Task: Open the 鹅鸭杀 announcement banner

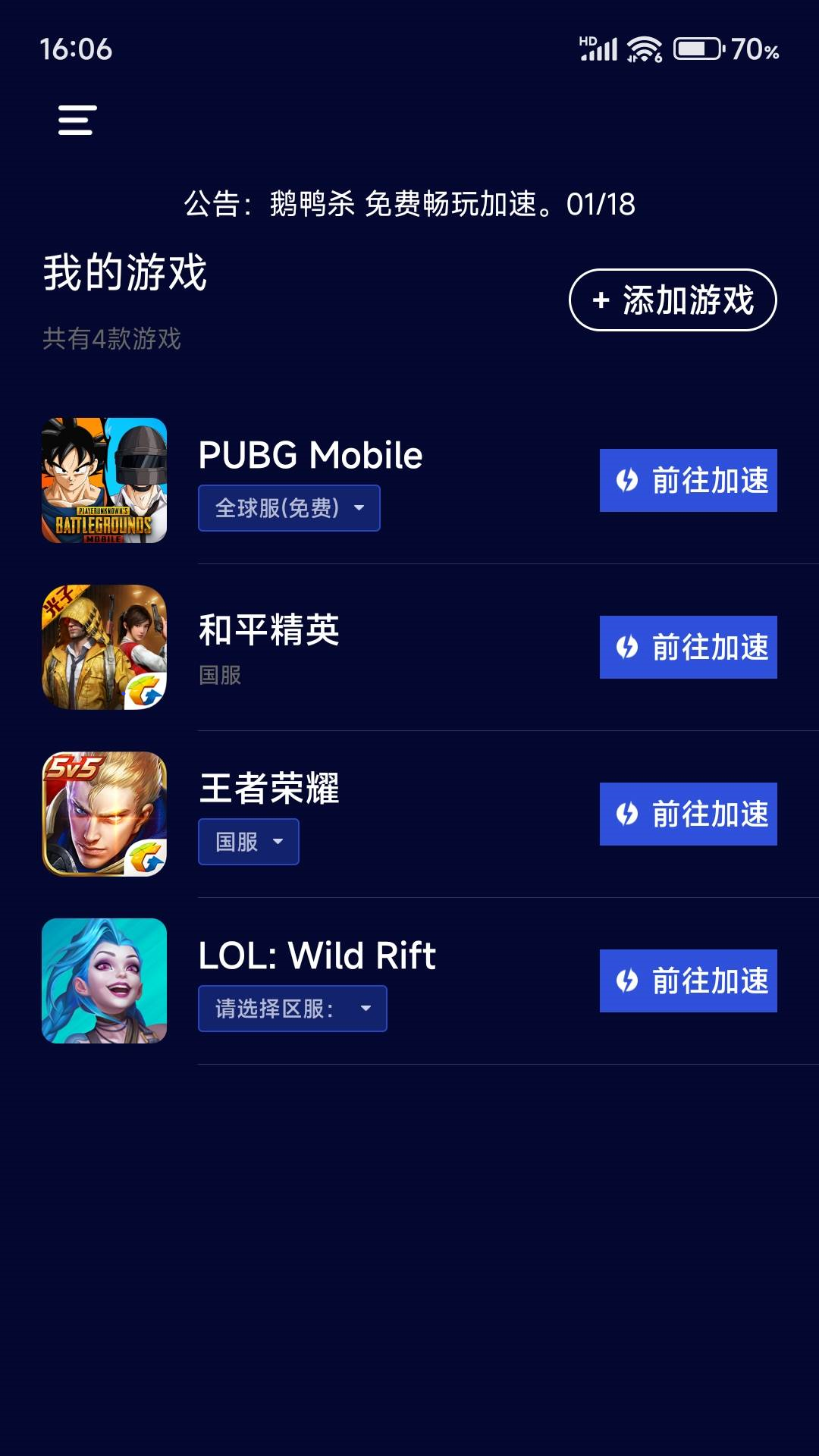Action: coord(409,204)
